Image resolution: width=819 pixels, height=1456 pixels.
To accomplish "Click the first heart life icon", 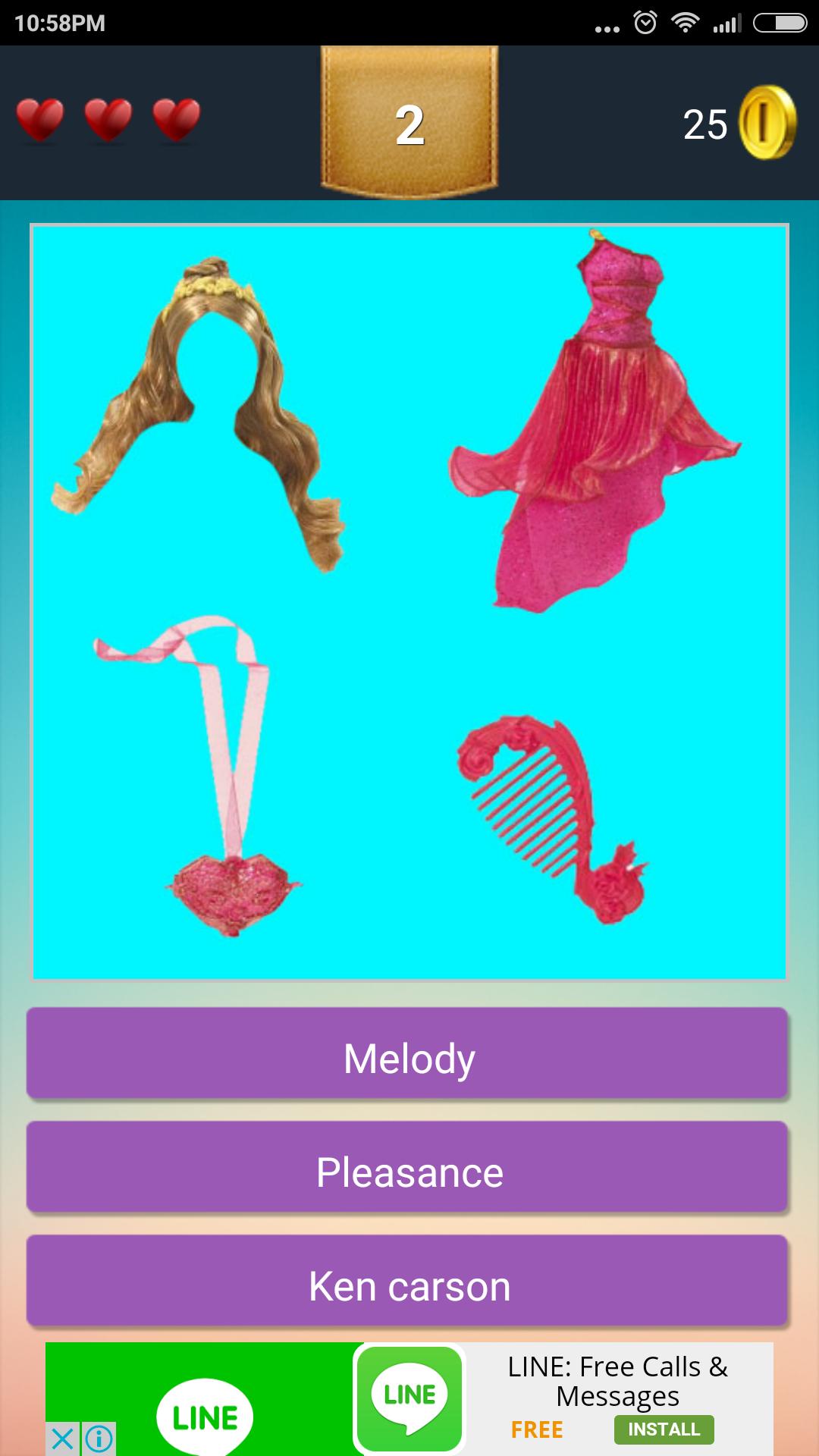I will 39,121.
